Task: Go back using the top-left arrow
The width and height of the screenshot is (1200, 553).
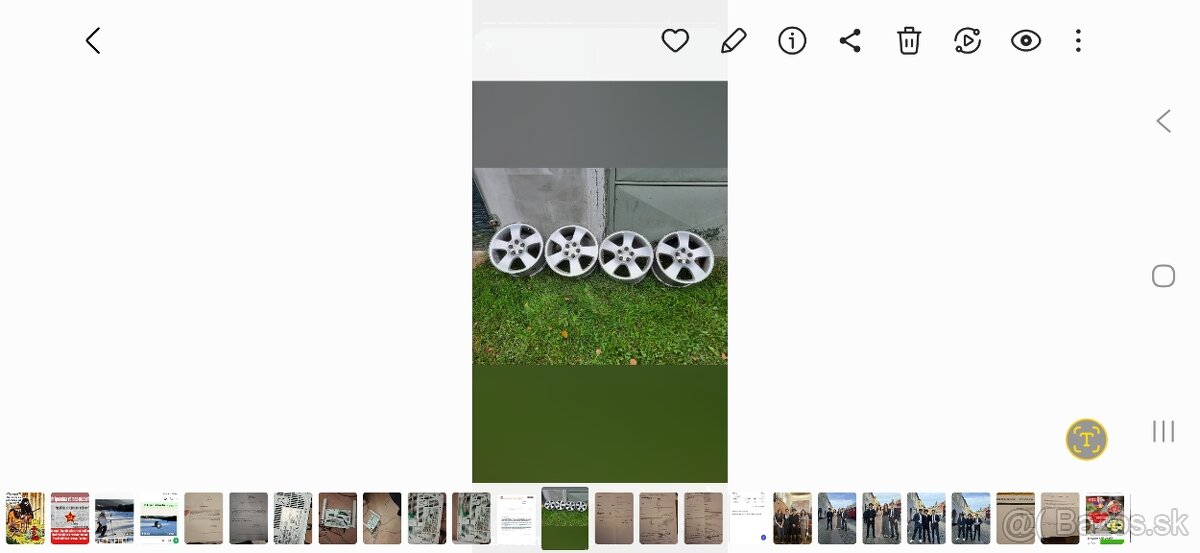Action: [x=93, y=41]
